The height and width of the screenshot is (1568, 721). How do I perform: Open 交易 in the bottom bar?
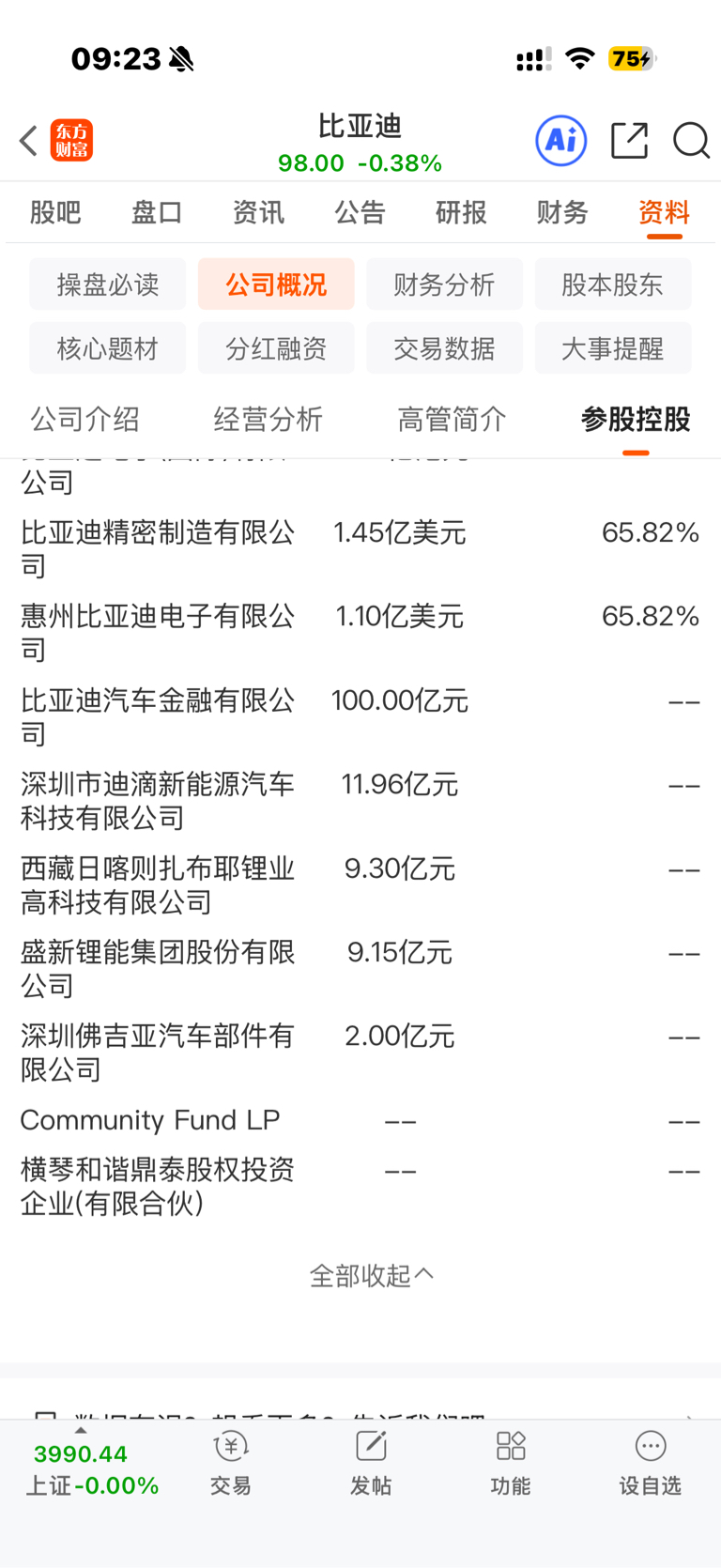coord(230,1463)
